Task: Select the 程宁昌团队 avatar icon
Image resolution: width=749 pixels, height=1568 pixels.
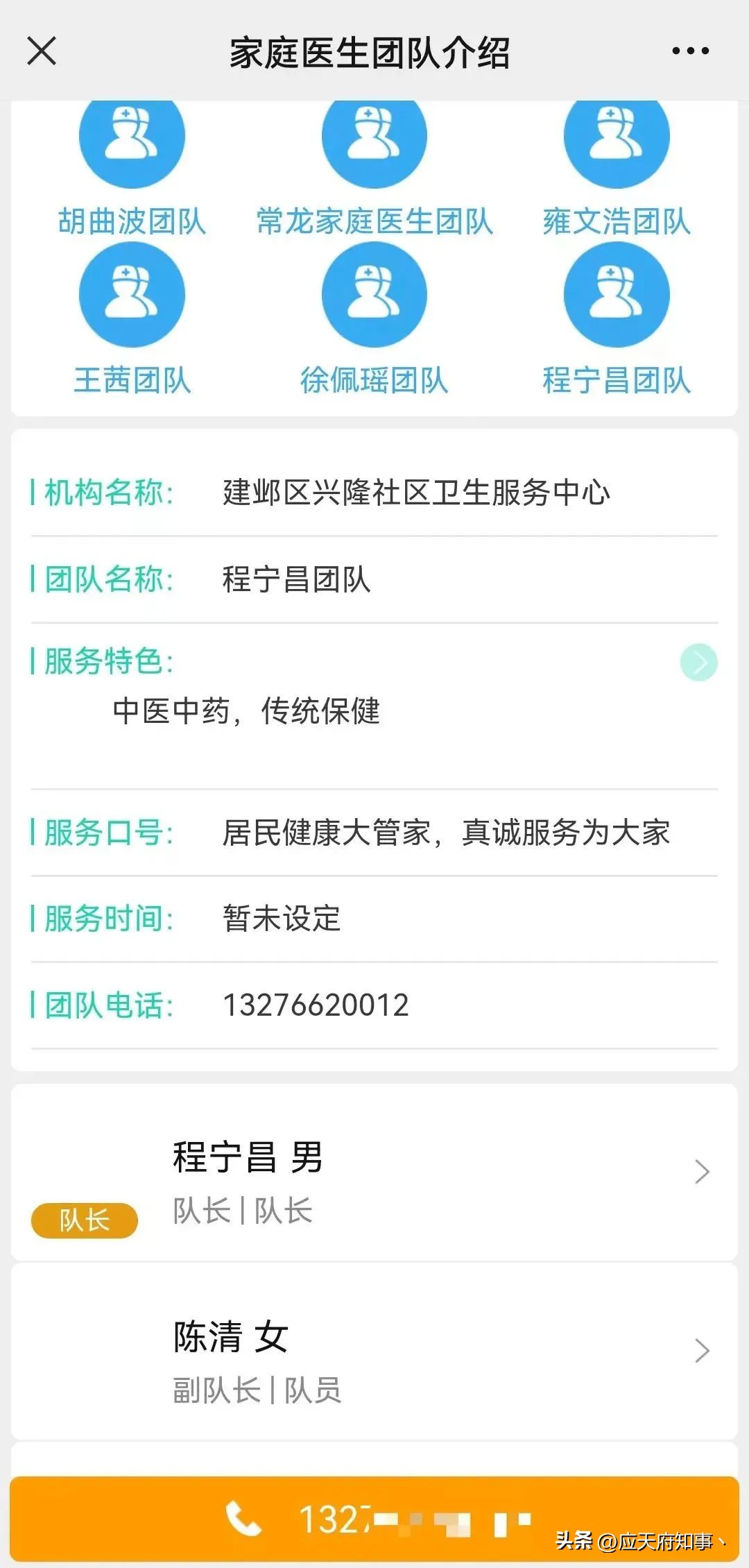Action: pos(617,297)
